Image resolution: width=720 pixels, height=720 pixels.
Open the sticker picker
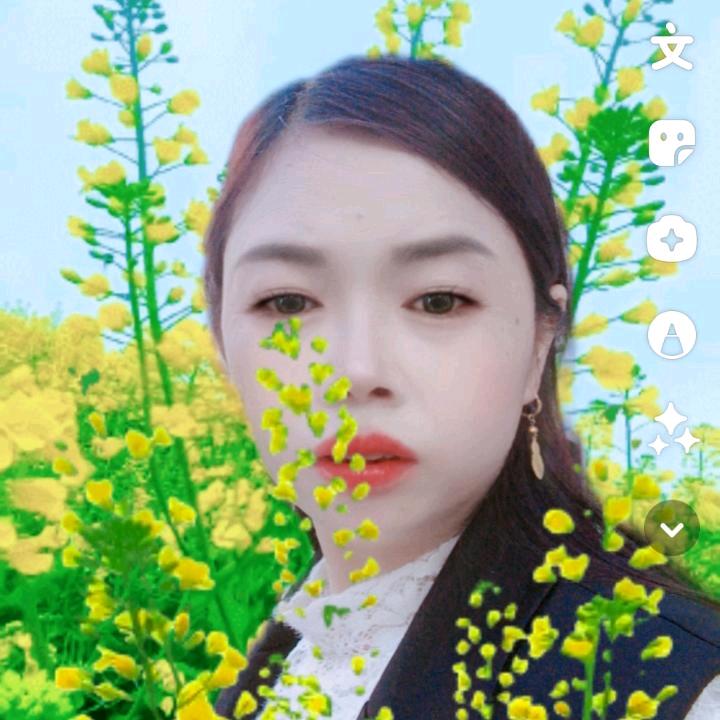click(x=671, y=142)
